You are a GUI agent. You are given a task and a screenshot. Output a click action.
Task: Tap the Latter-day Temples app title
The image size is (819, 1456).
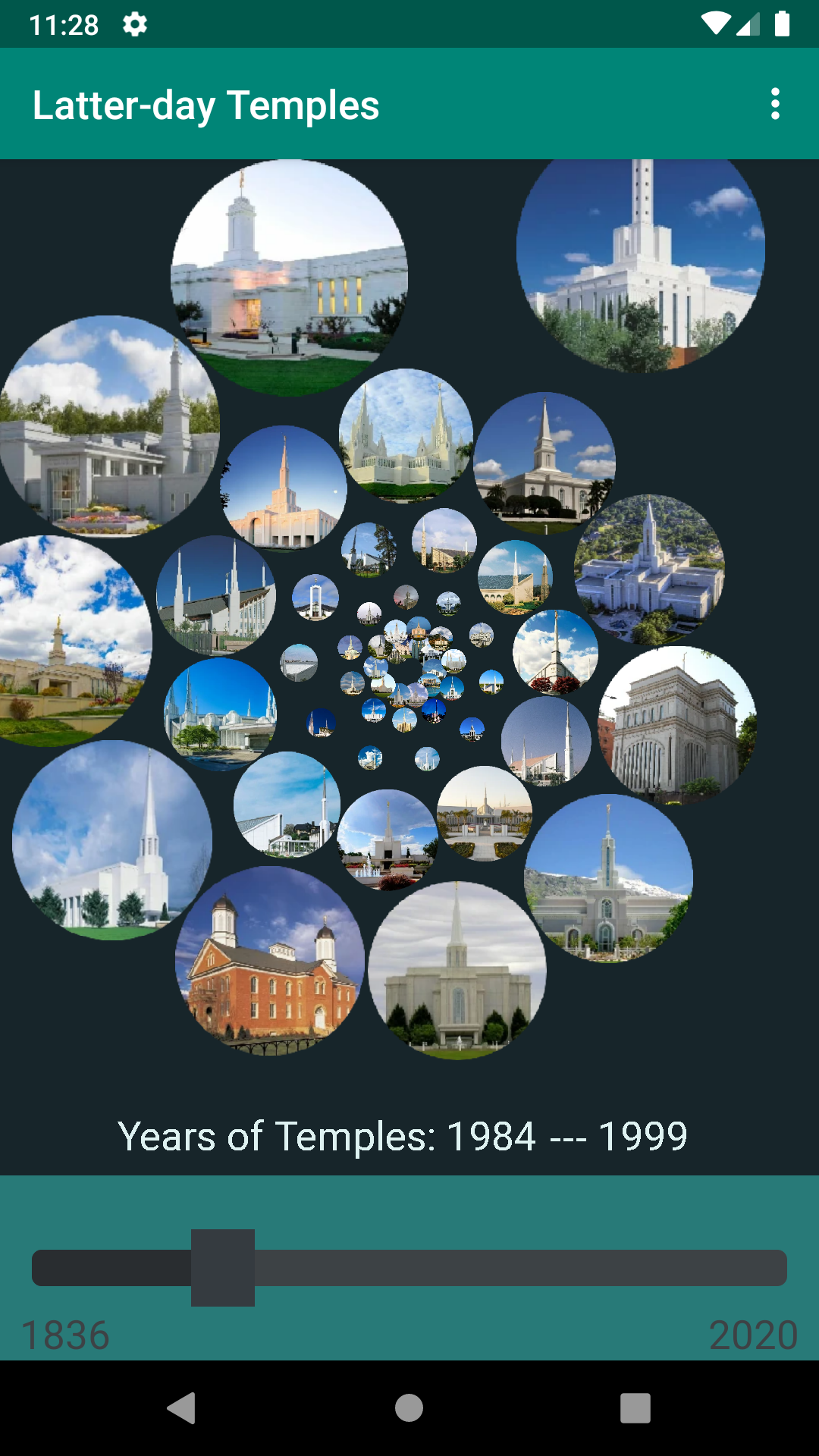[206, 105]
